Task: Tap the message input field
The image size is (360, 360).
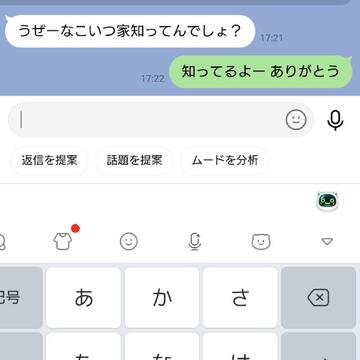Action: [161, 120]
